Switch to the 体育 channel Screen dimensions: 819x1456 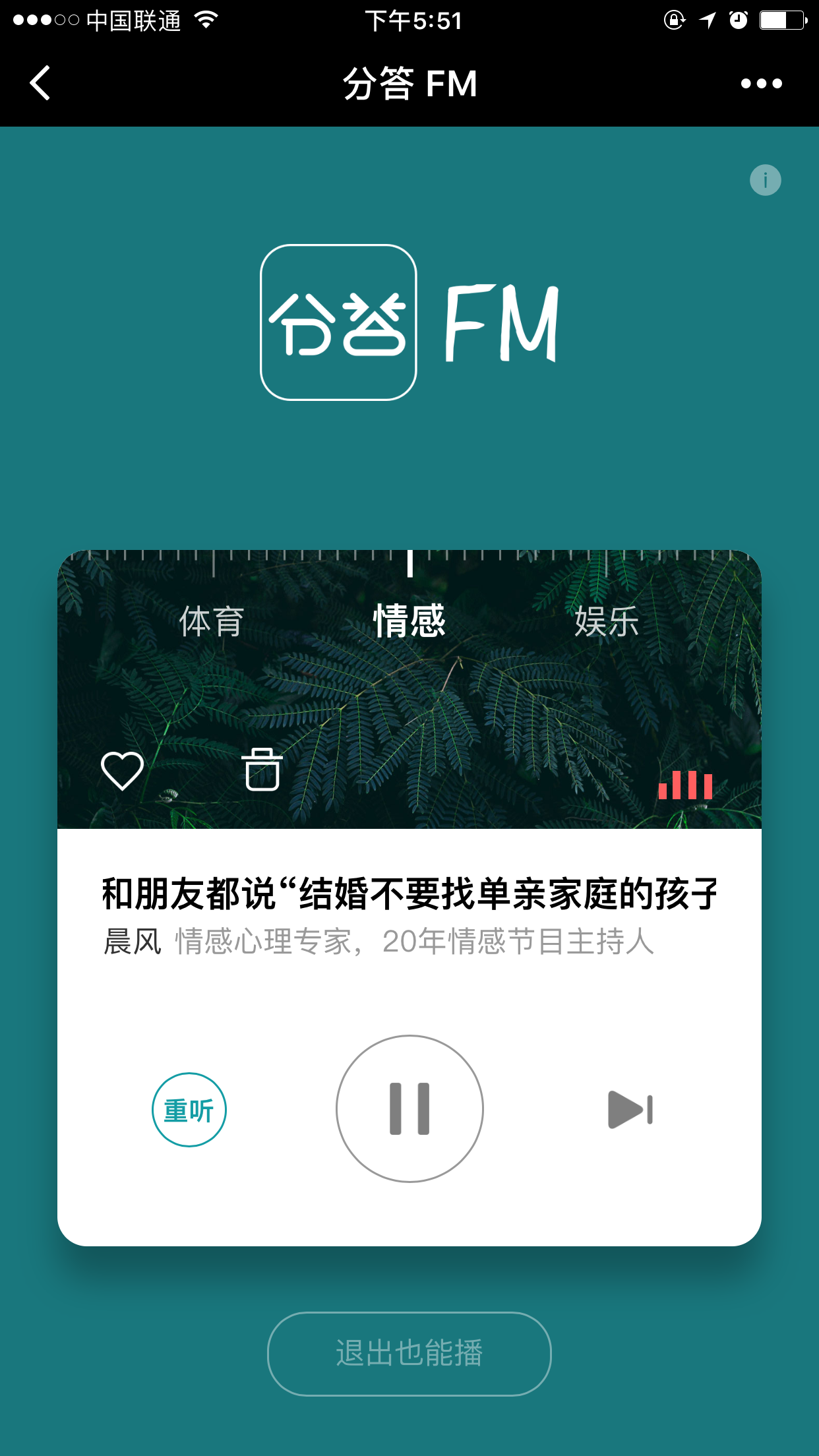(212, 622)
